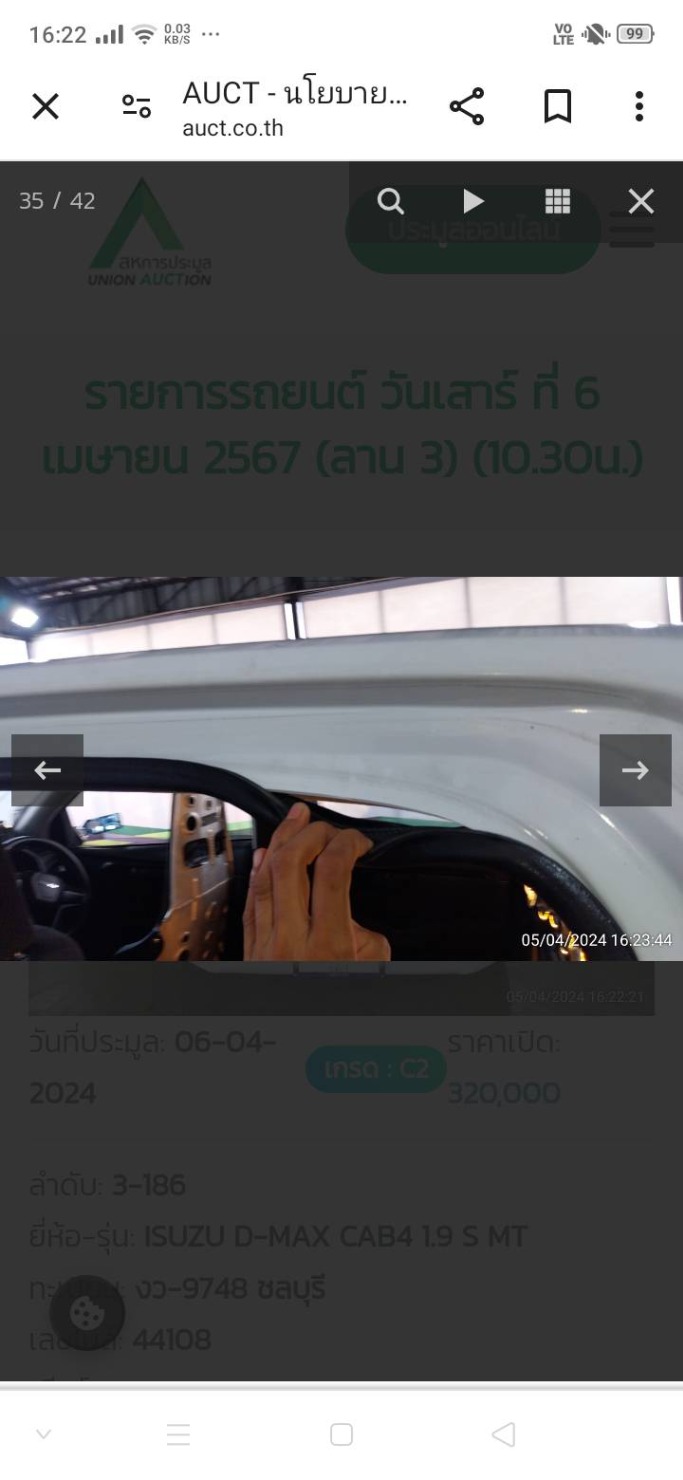Close the photo lightbox viewer
683x1480 pixels.
point(641,201)
